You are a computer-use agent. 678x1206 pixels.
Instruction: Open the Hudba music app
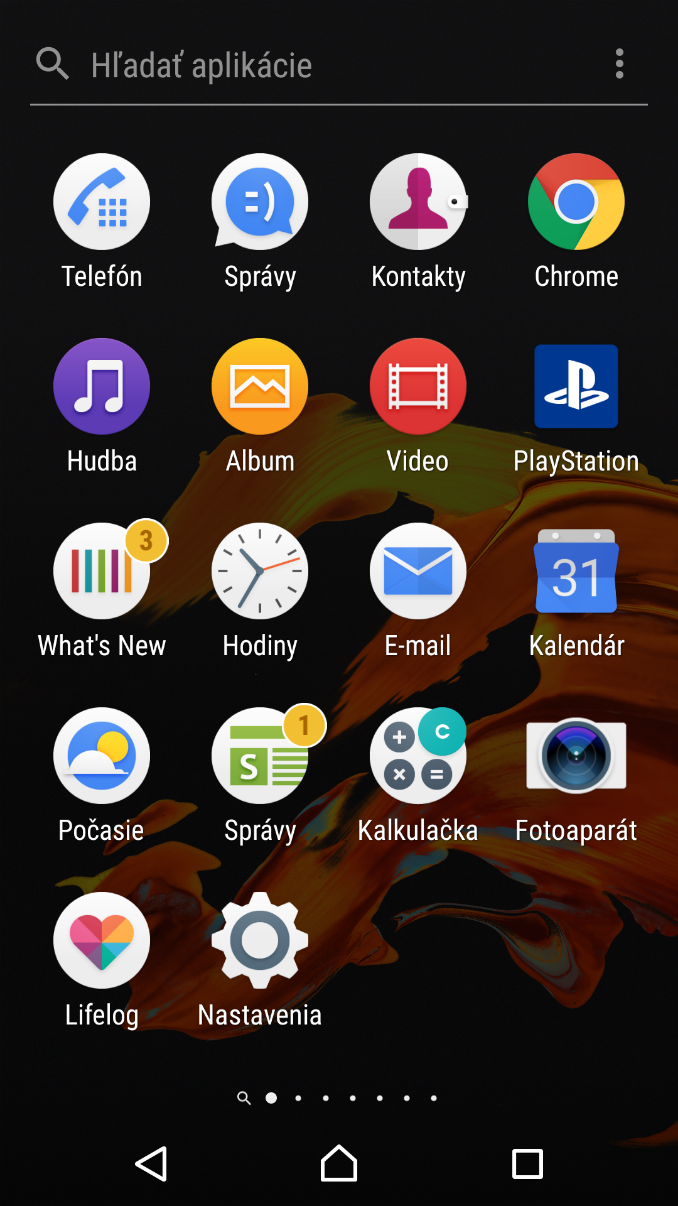point(102,387)
